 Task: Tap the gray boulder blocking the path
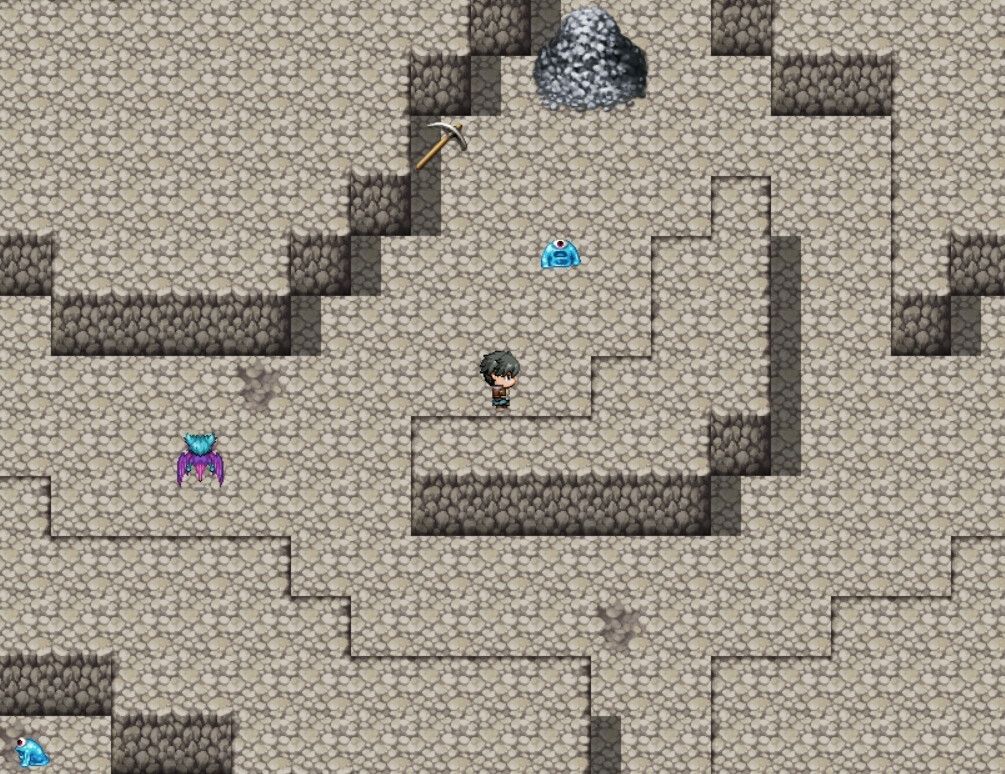coord(589,59)
